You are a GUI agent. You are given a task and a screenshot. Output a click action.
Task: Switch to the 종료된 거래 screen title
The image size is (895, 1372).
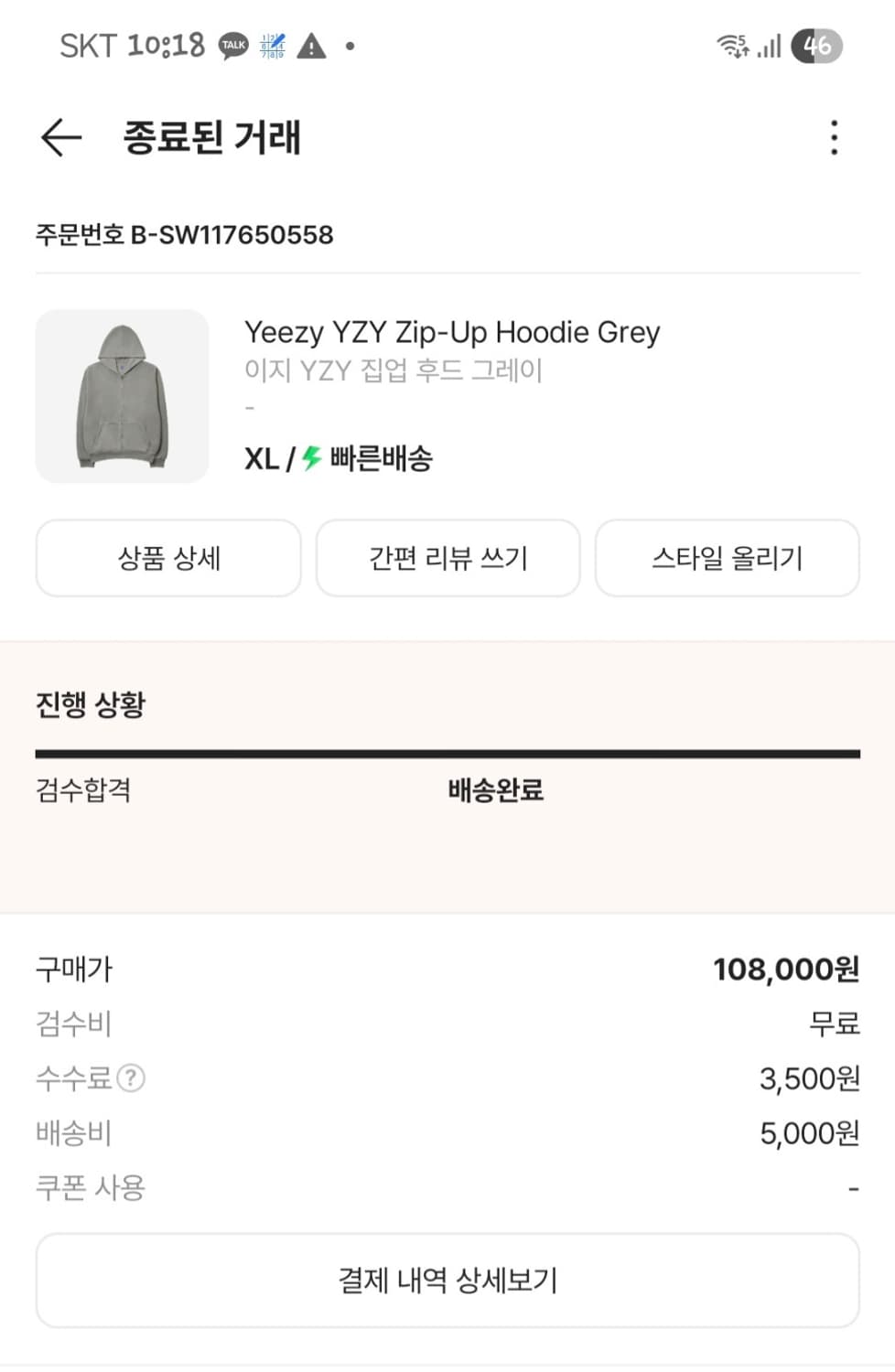(212, 138)
